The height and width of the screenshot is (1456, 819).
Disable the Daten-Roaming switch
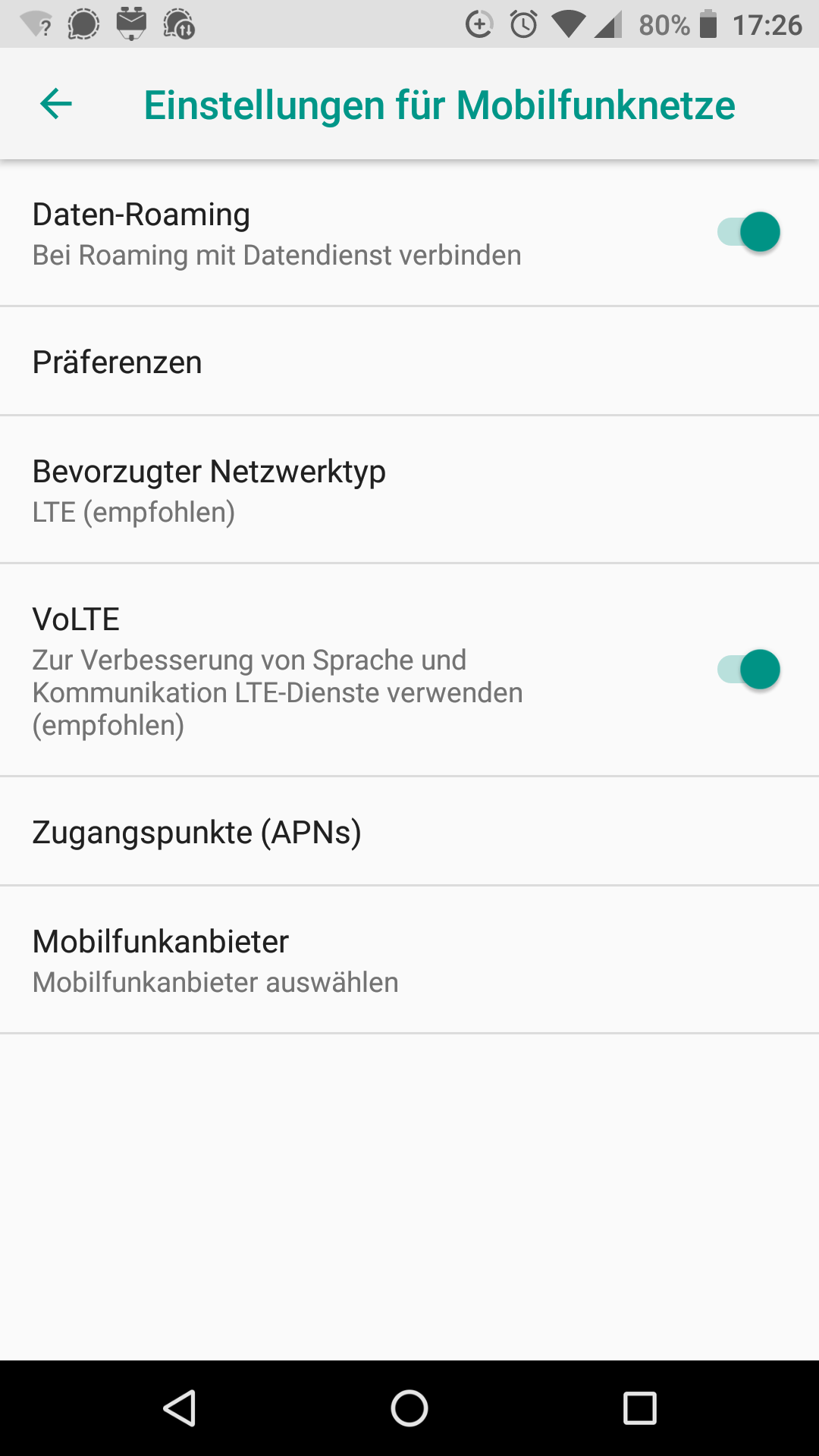(748, 232)
